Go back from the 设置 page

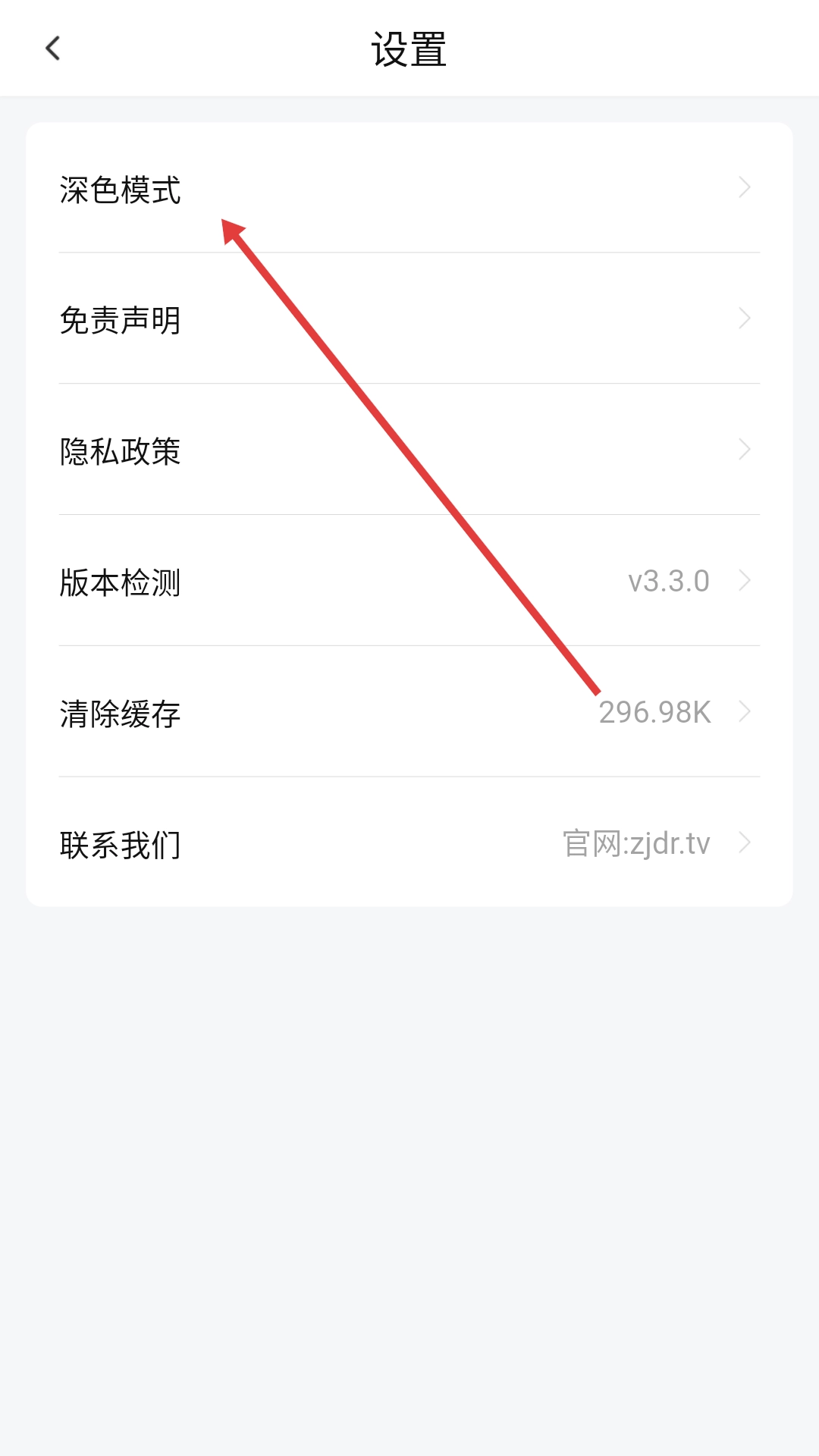pyautogui.click(x=53, y=49)
